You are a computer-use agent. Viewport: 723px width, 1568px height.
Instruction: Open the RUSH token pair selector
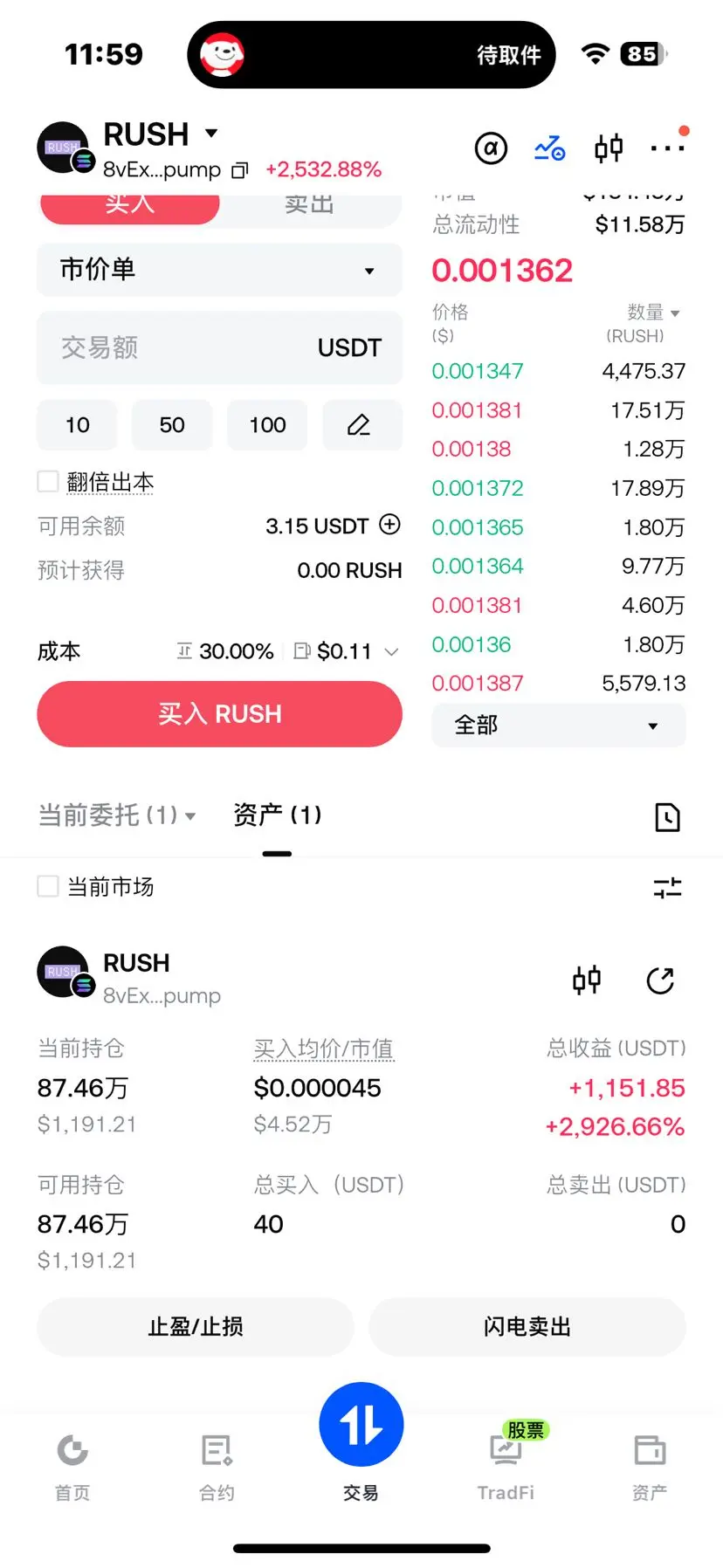(161, 134)
